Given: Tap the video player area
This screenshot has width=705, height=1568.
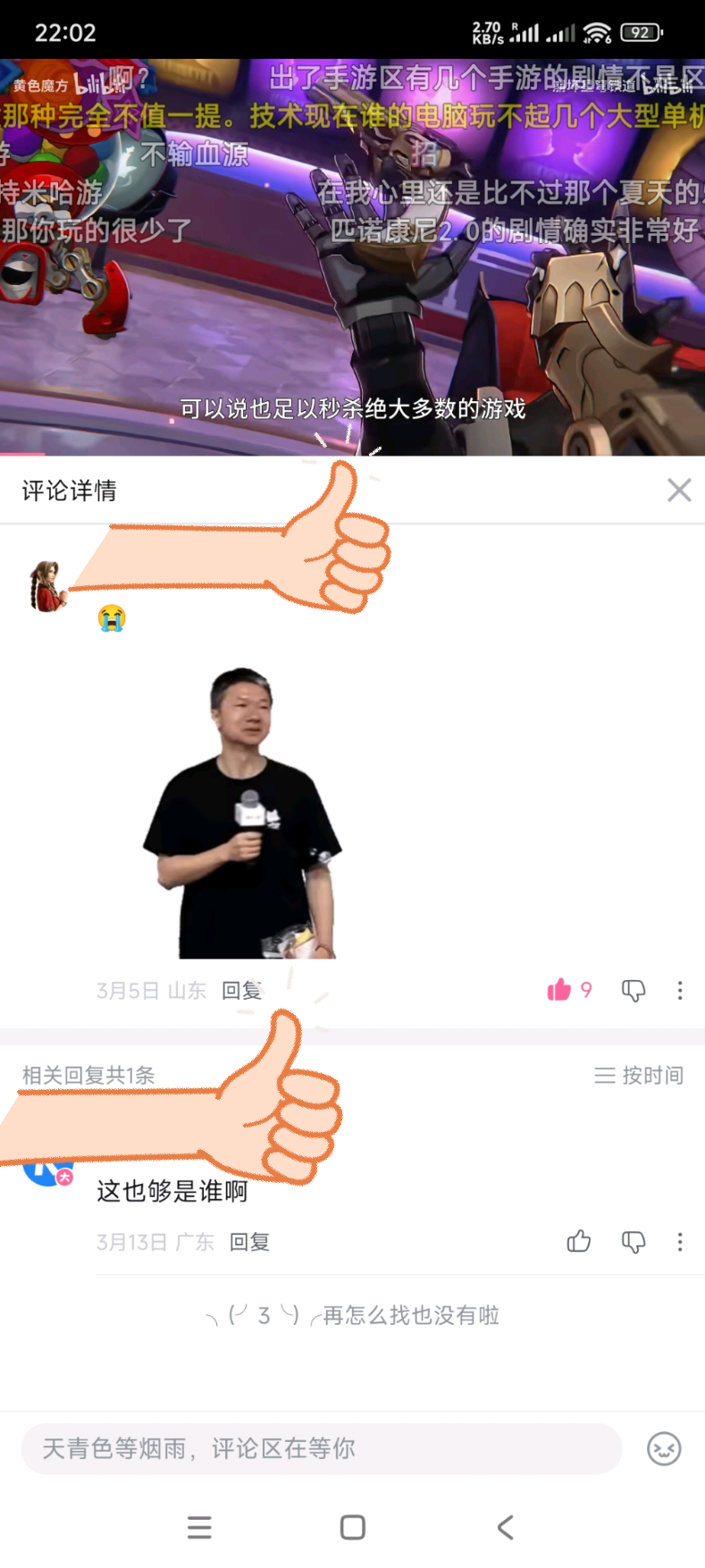Looking at the screenshot, I should tap(352, 257).
